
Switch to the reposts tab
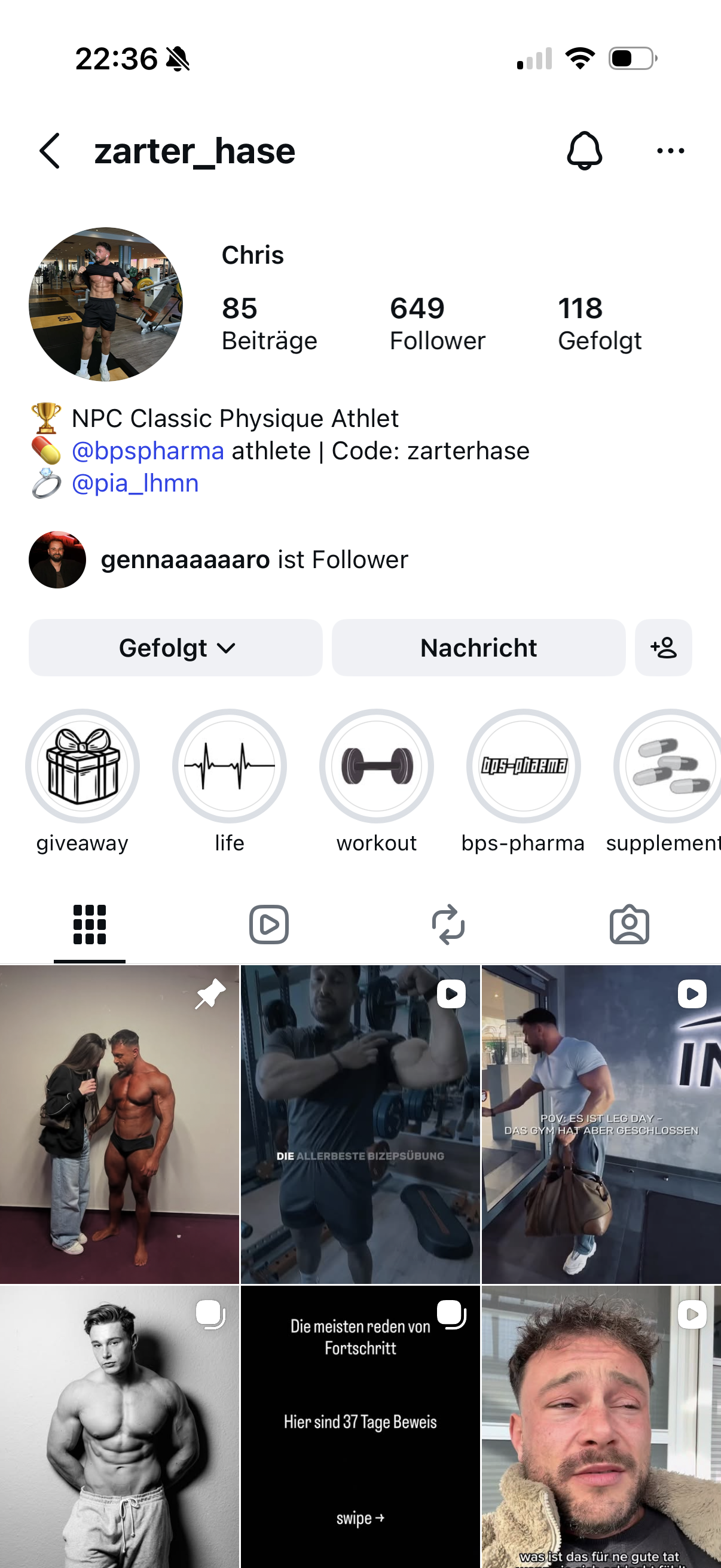[448, 925]
